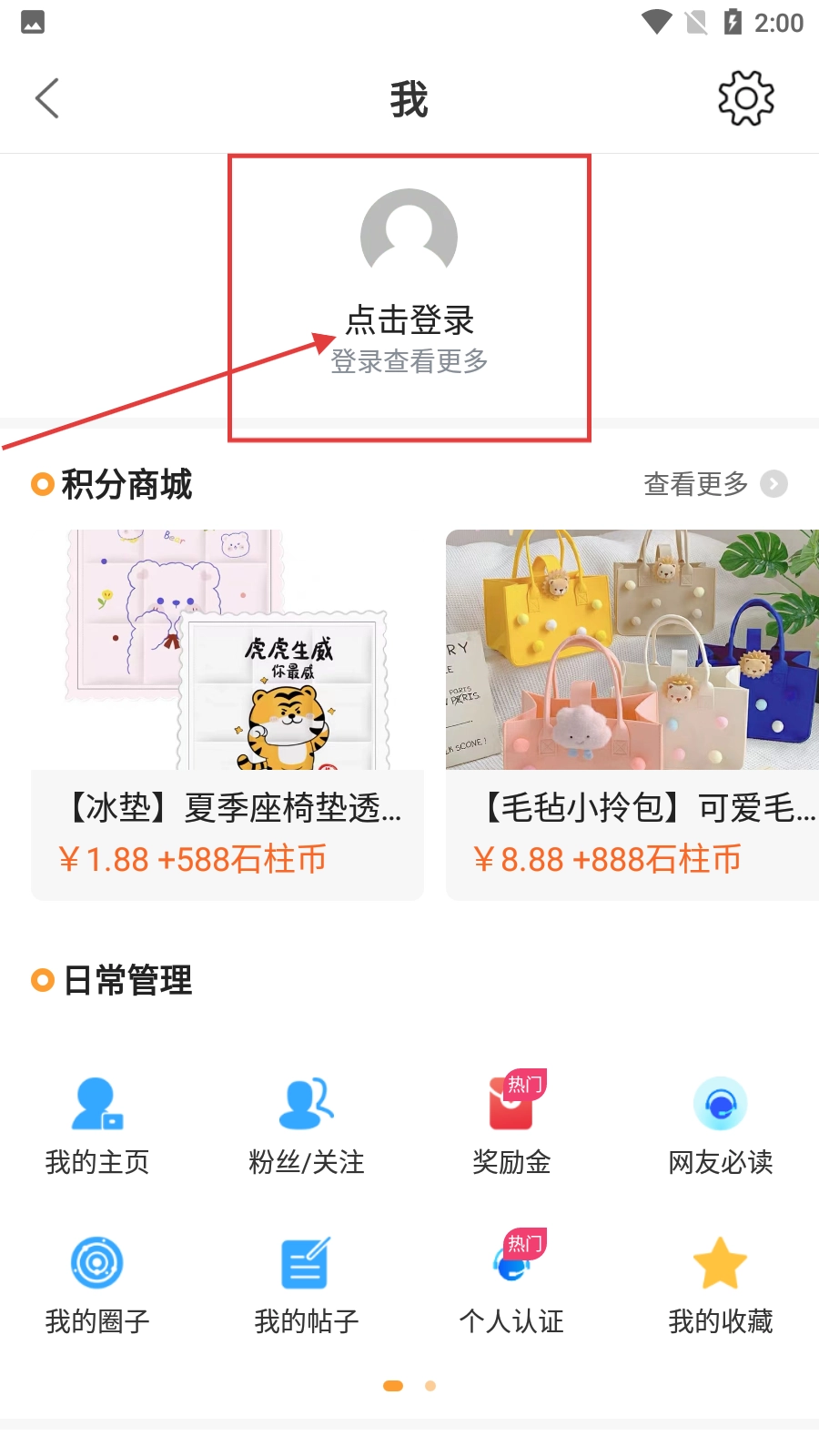Open 我的收藏
Image resolution: width=819 pixels, height=1456 pixels.
click(721, 1283)
